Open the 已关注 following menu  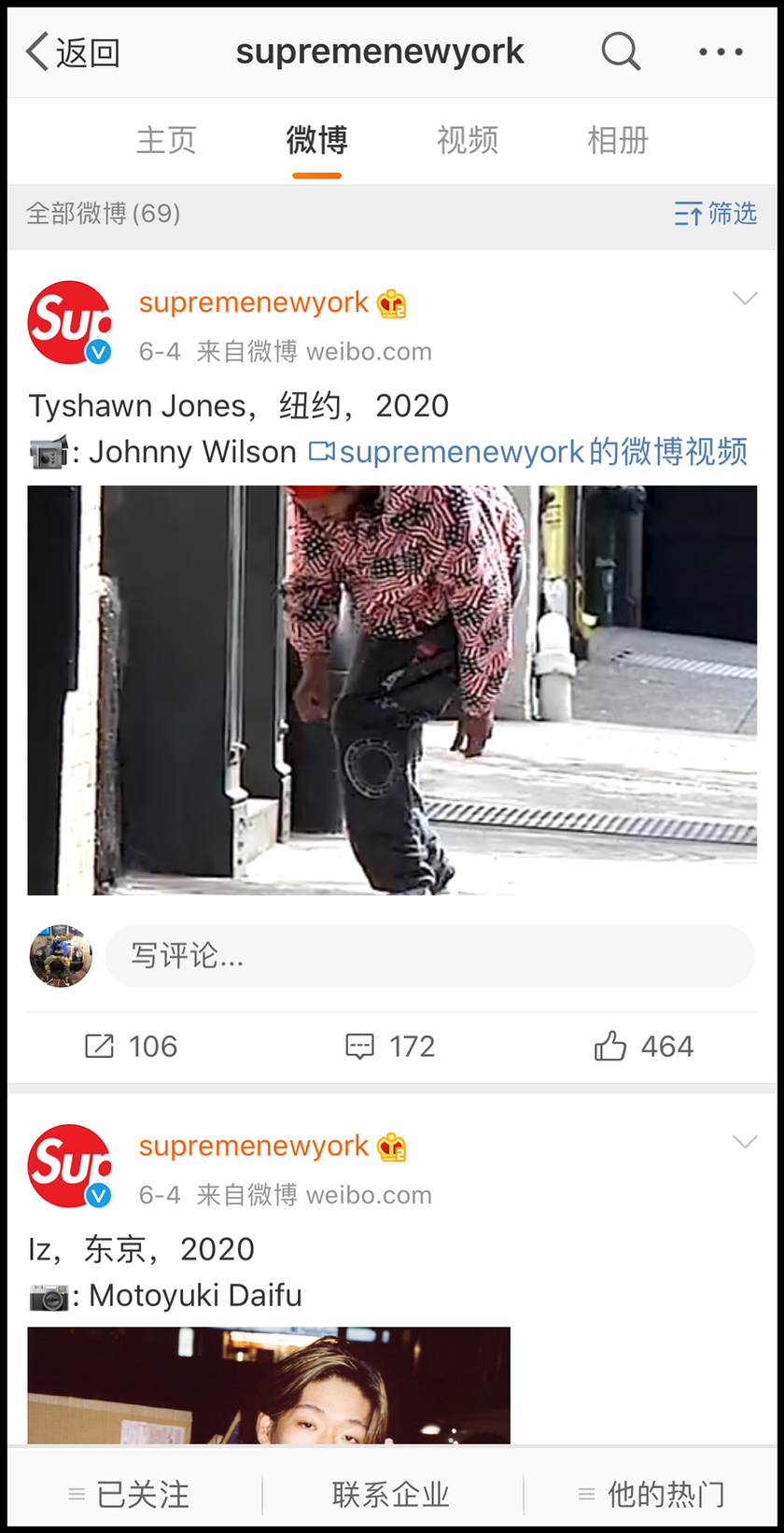[131, 1495]
